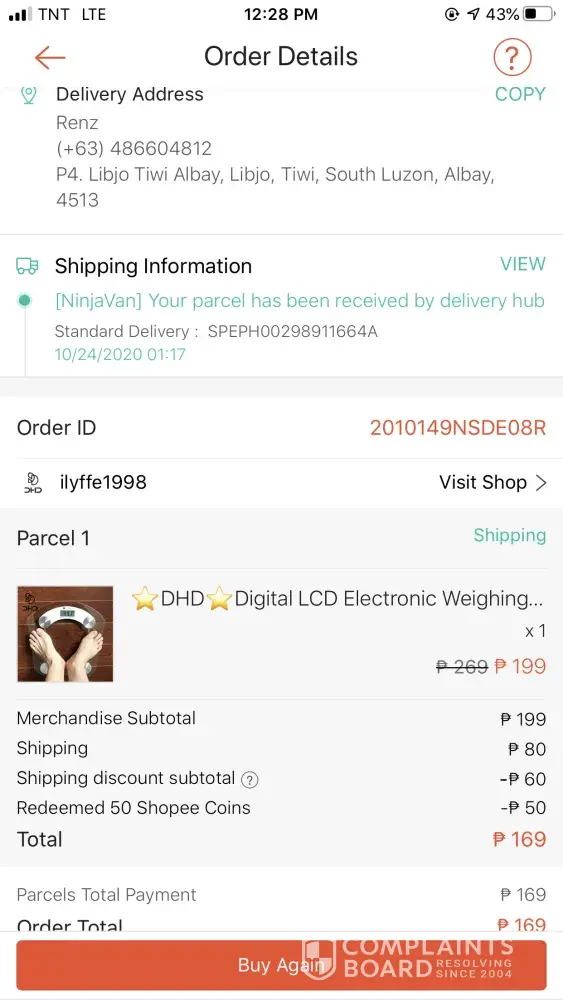
Task: Go back using the orange arrow
Action: tap(50, 58)
